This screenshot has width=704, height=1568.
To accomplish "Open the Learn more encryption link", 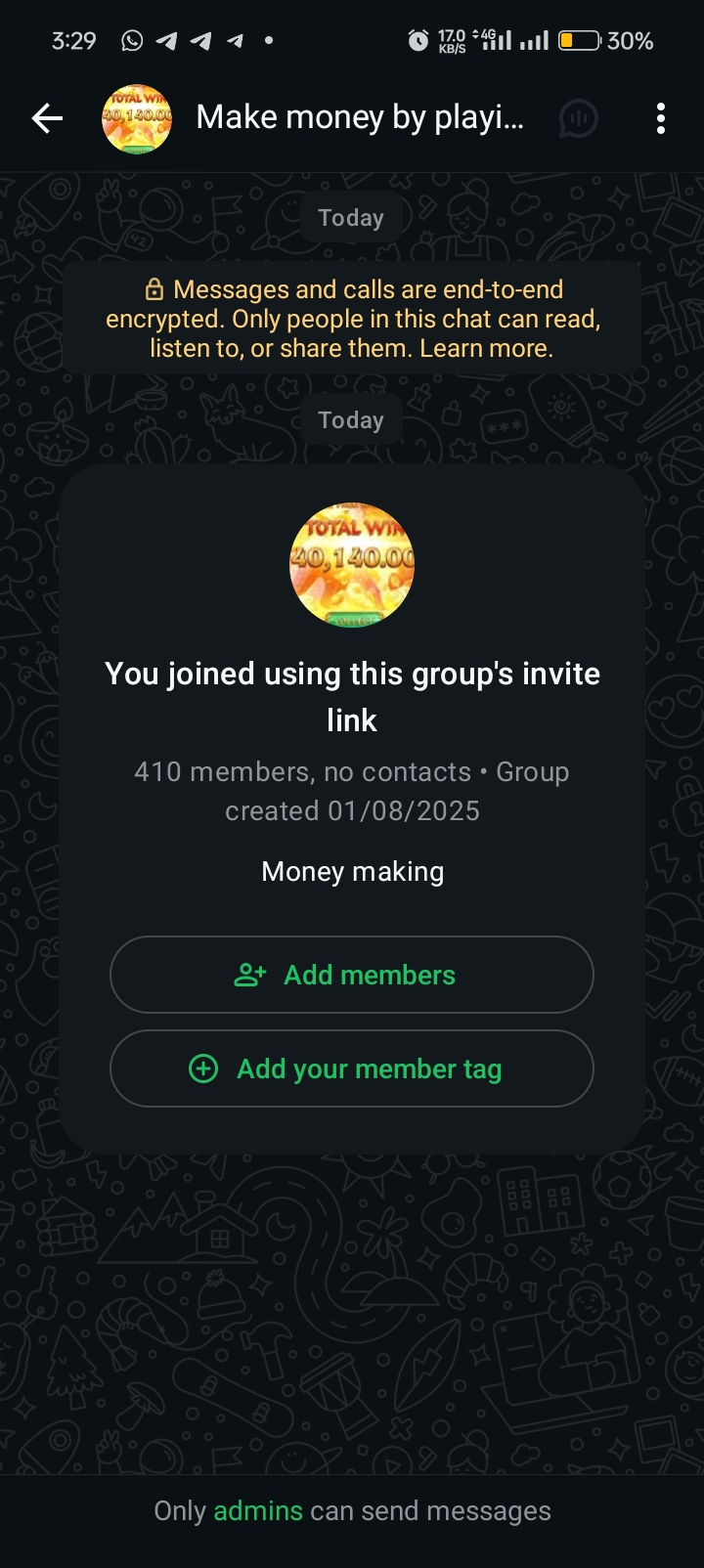I will tap(486, 348).
